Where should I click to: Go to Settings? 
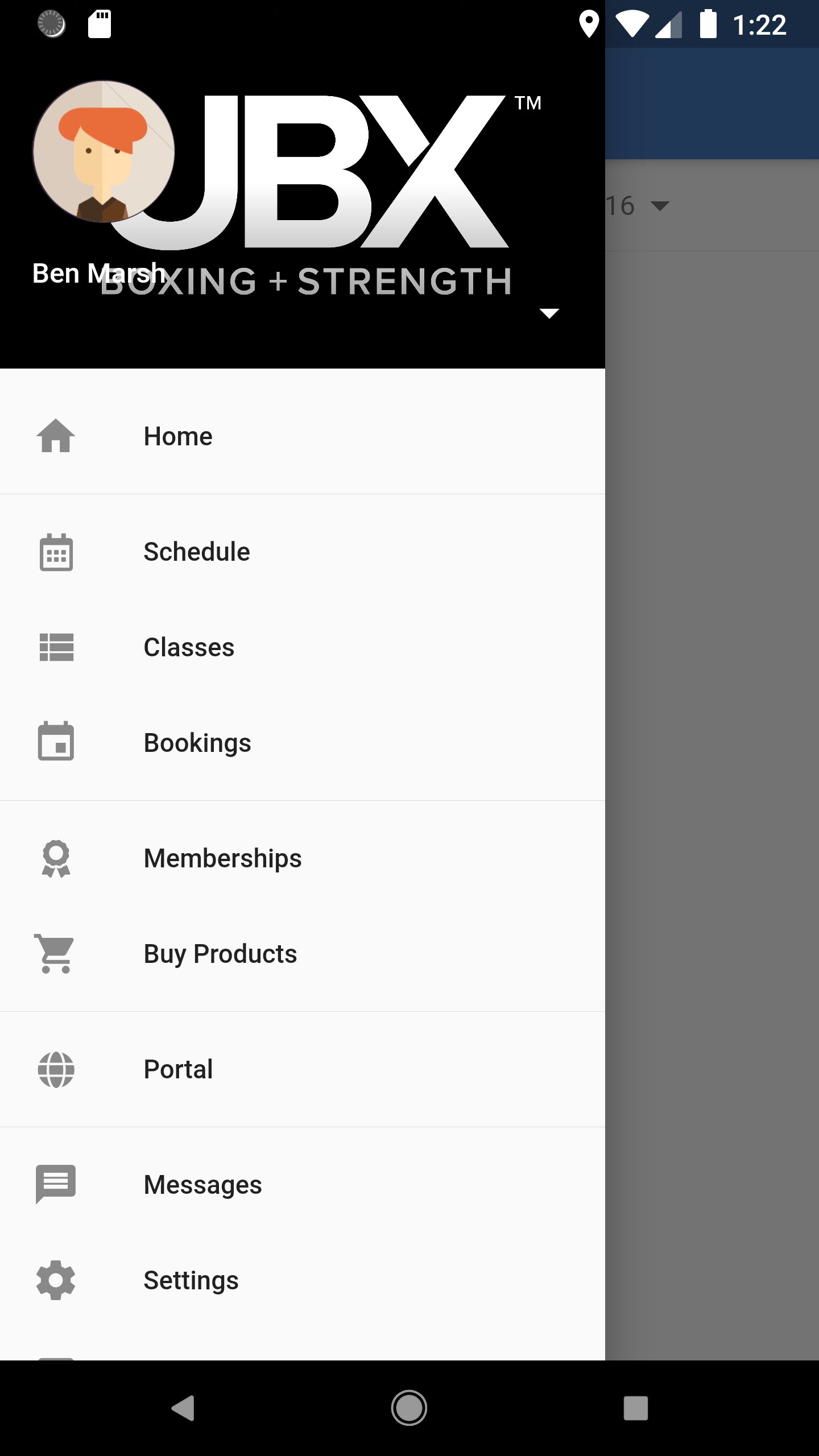[191, 1281]
